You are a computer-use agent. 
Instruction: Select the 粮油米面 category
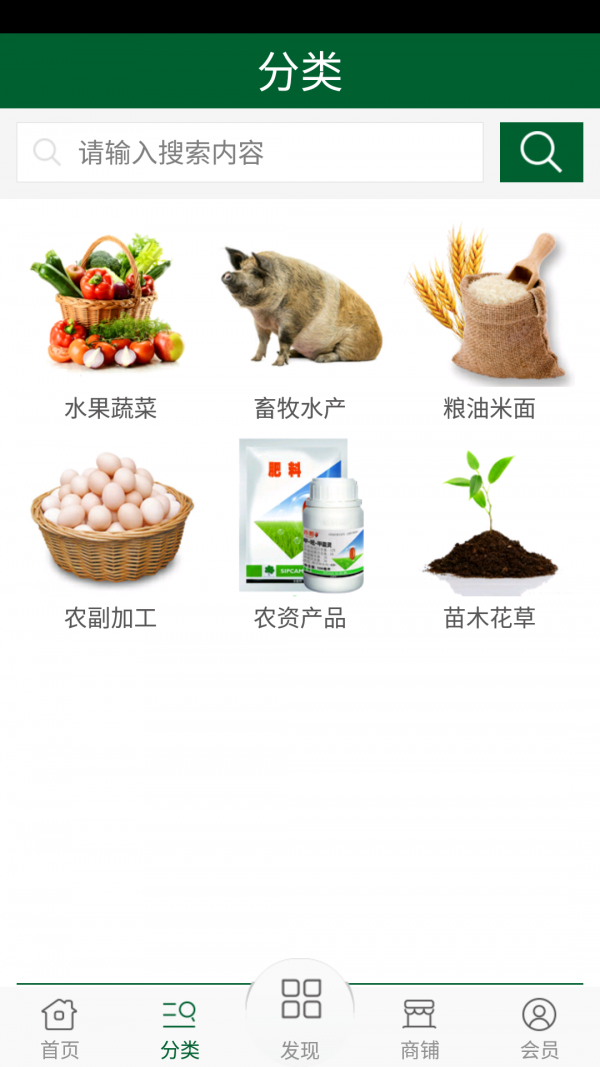coord(490,325)
